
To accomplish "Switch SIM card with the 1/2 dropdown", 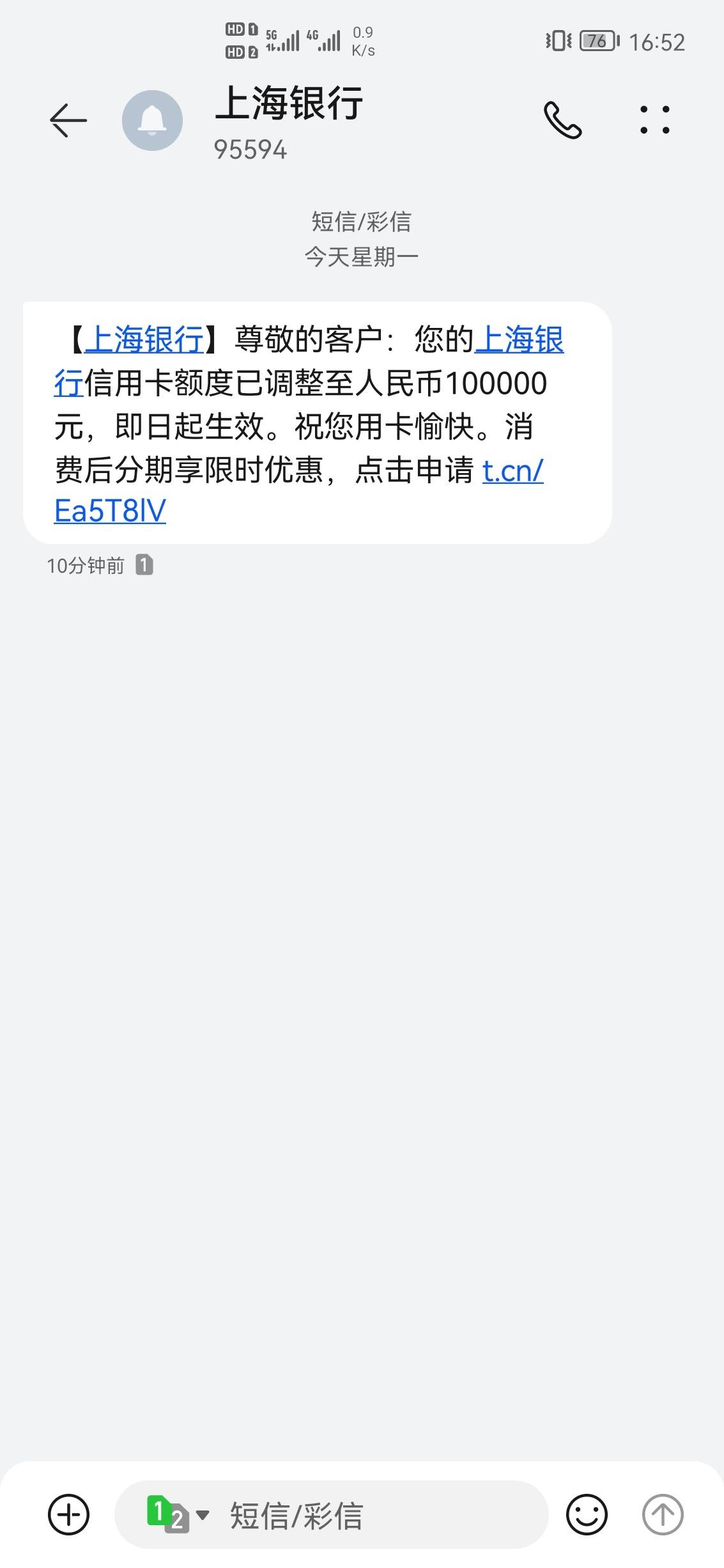I will point(178,1514).
